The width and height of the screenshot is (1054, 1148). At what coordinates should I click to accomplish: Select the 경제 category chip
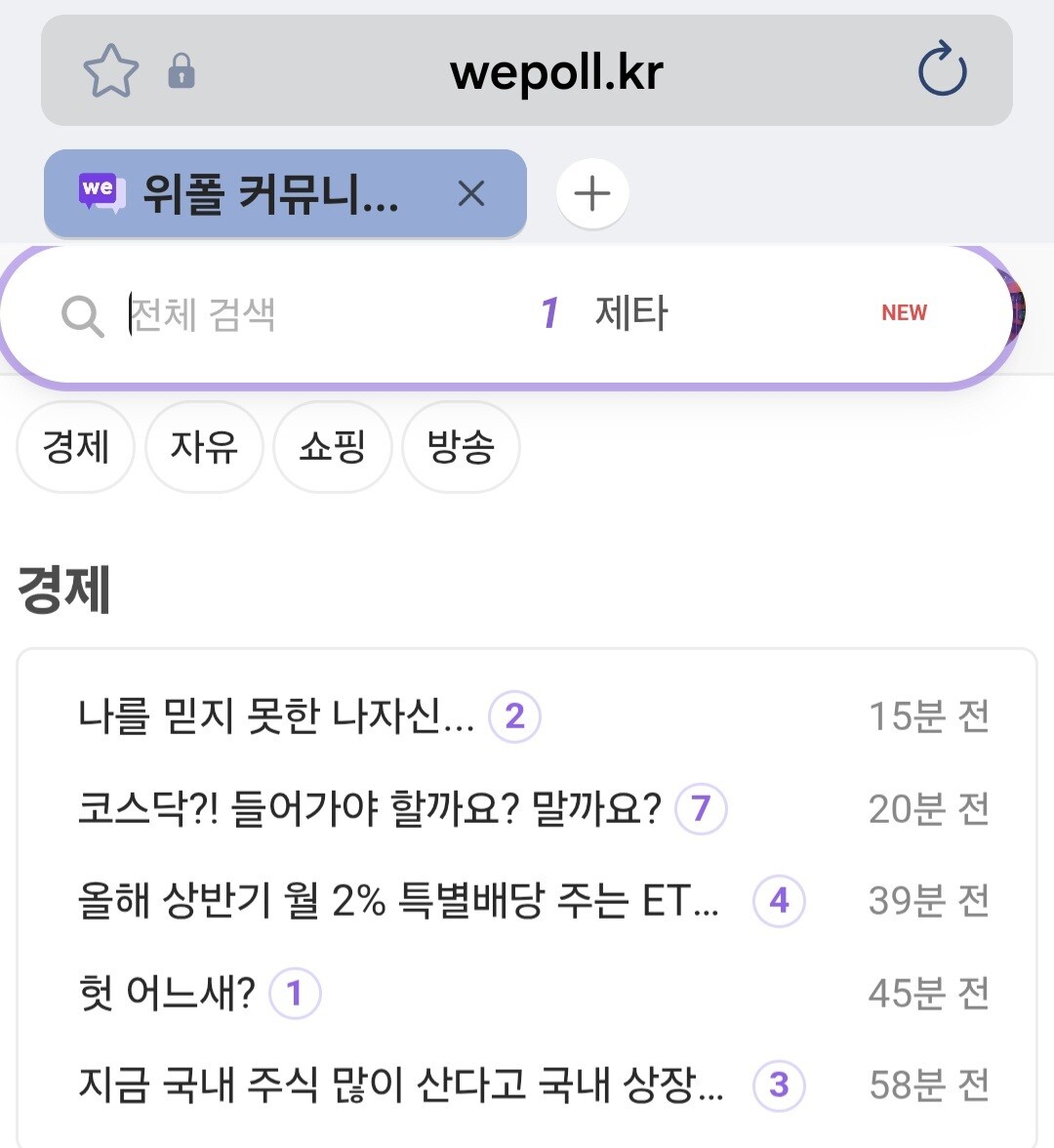pyautogui.click(x=75, y=447)
